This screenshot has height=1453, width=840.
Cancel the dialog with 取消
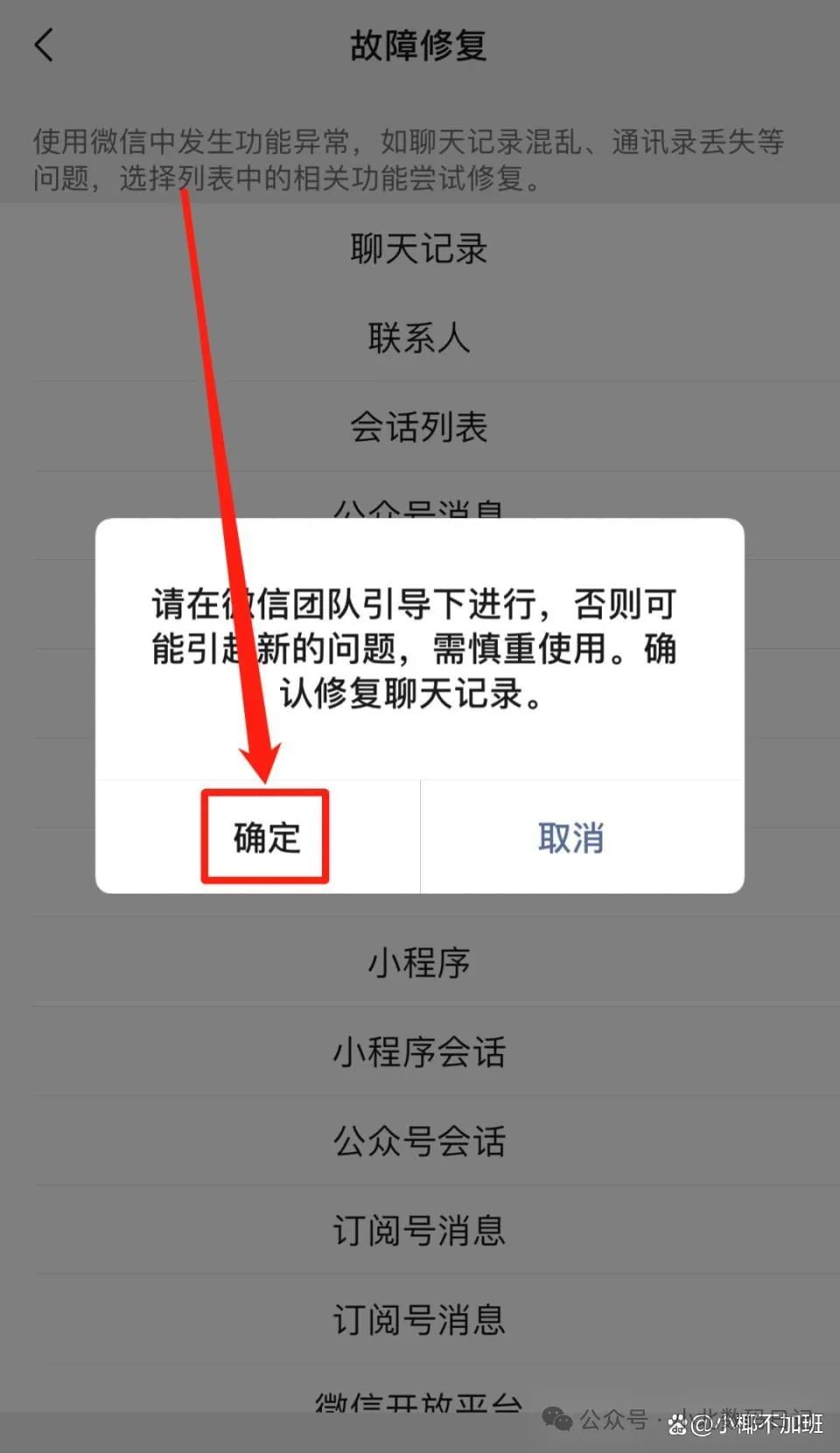tap(583, 838)
